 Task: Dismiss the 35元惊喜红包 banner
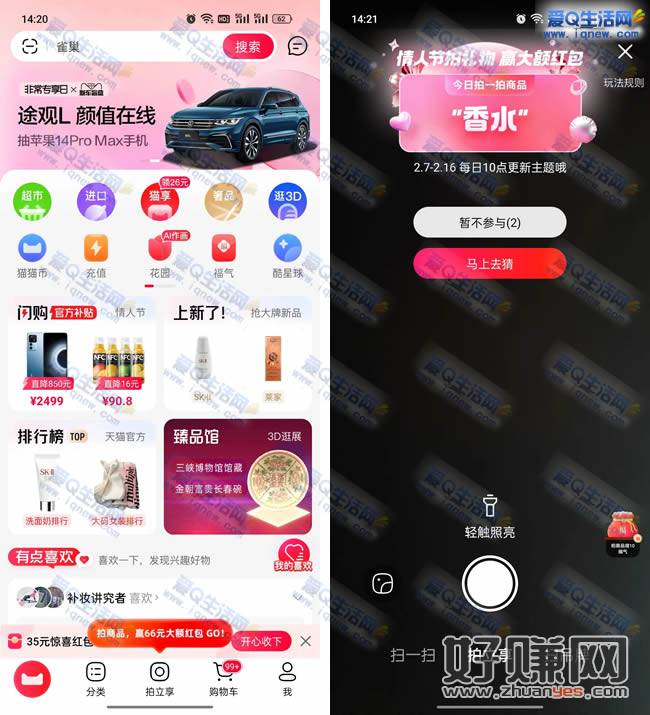(x=306, y=641)
